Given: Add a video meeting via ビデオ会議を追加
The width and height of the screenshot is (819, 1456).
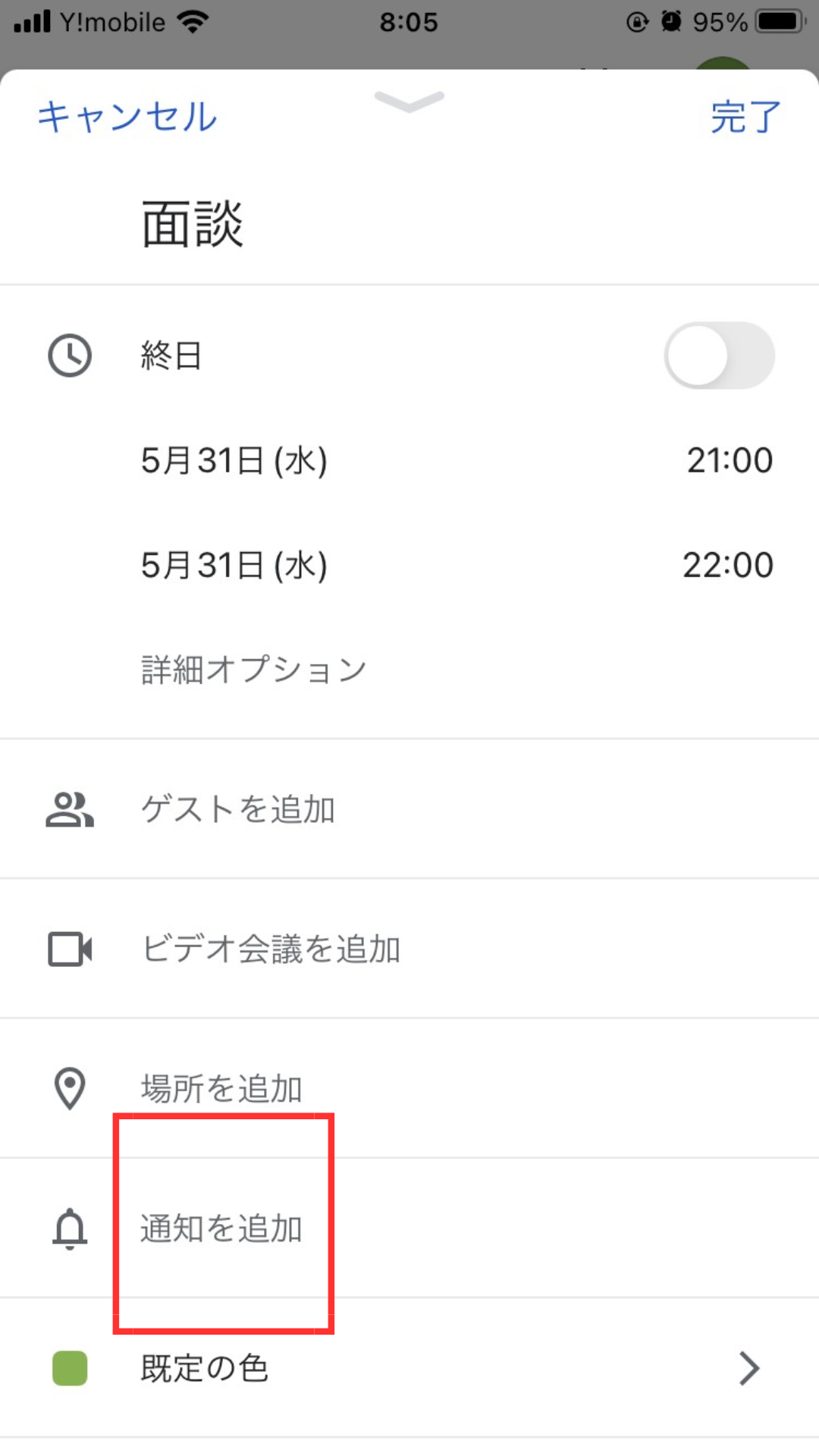Looking at the screenshot, I should (x=271, y=949).
